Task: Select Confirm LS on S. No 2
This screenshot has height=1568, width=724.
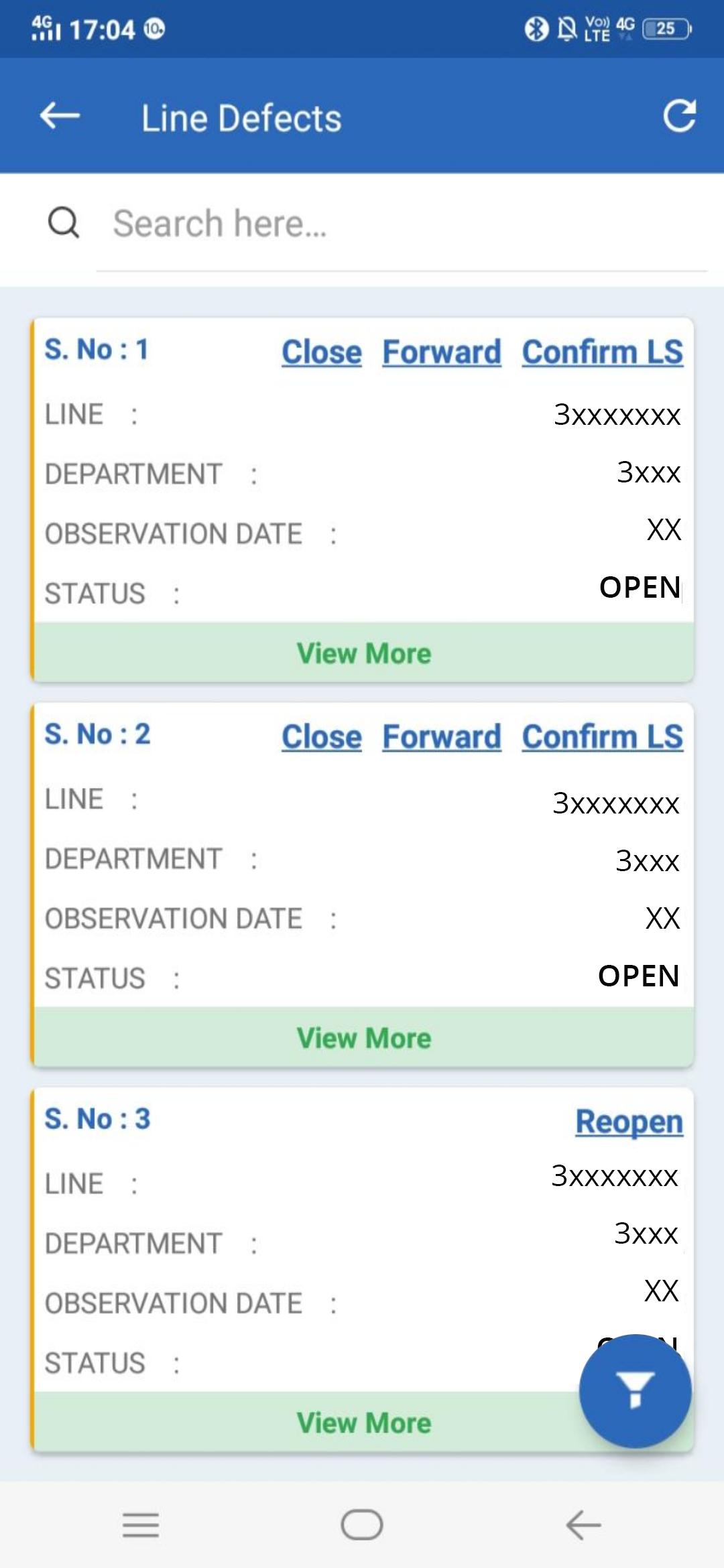Action: 602,736
